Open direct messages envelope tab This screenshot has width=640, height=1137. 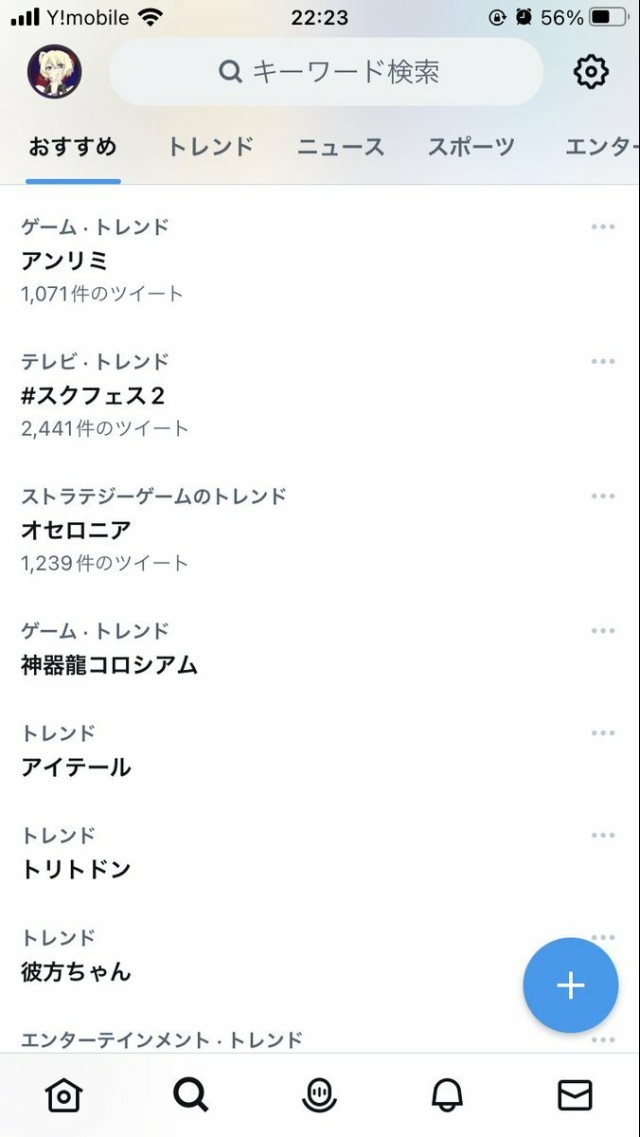[x=575, y=1095]
